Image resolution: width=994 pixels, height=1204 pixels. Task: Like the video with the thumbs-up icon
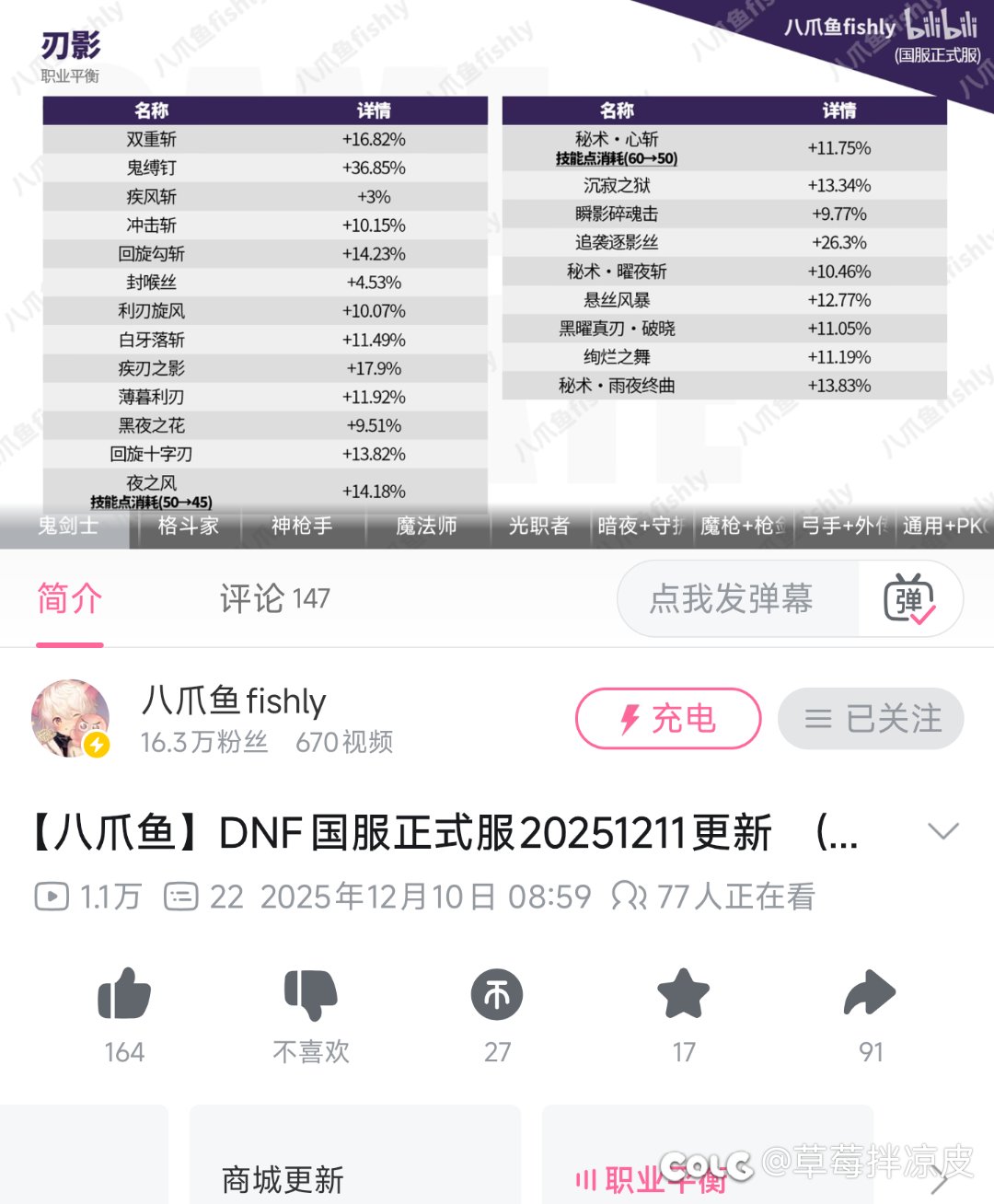124,994
